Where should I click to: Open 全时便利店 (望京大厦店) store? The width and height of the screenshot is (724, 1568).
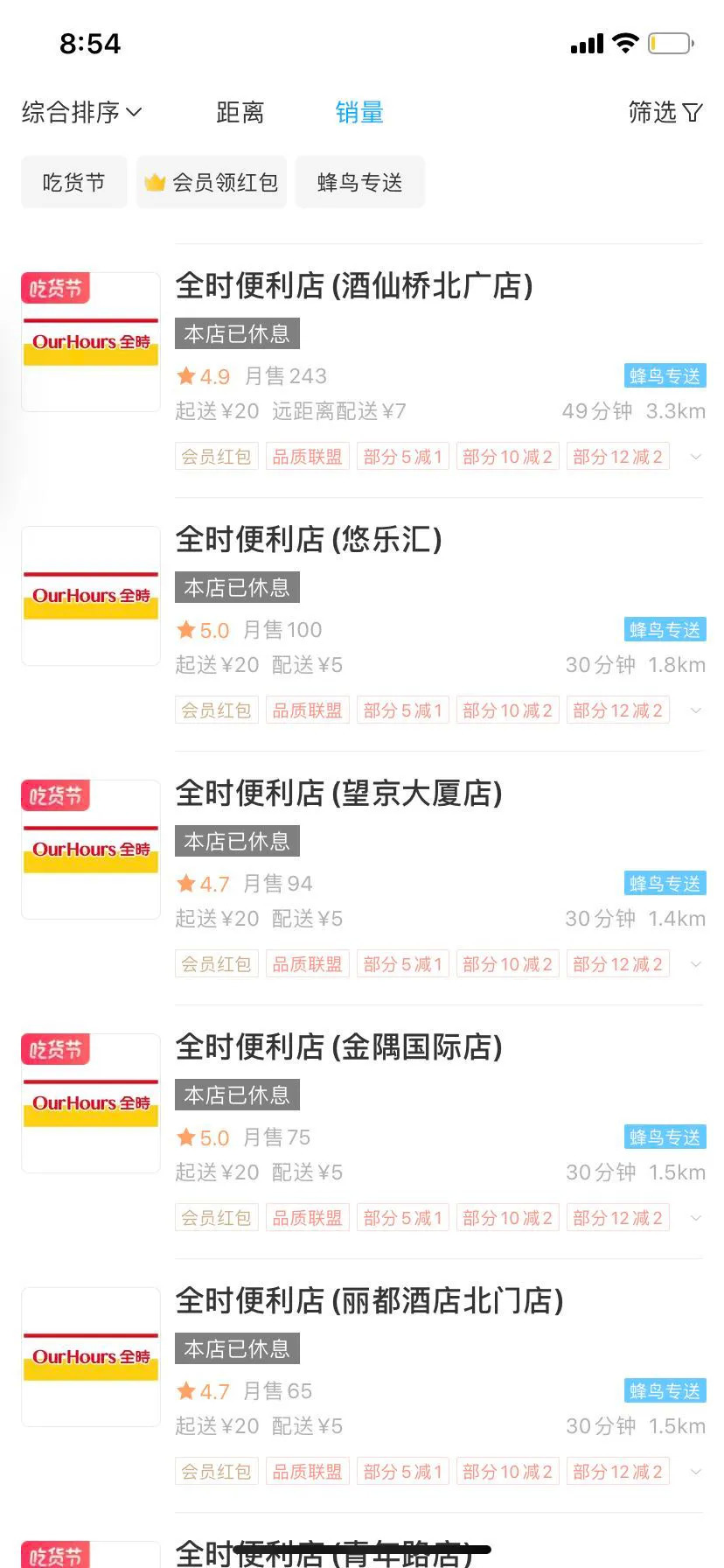pos(339,794)
